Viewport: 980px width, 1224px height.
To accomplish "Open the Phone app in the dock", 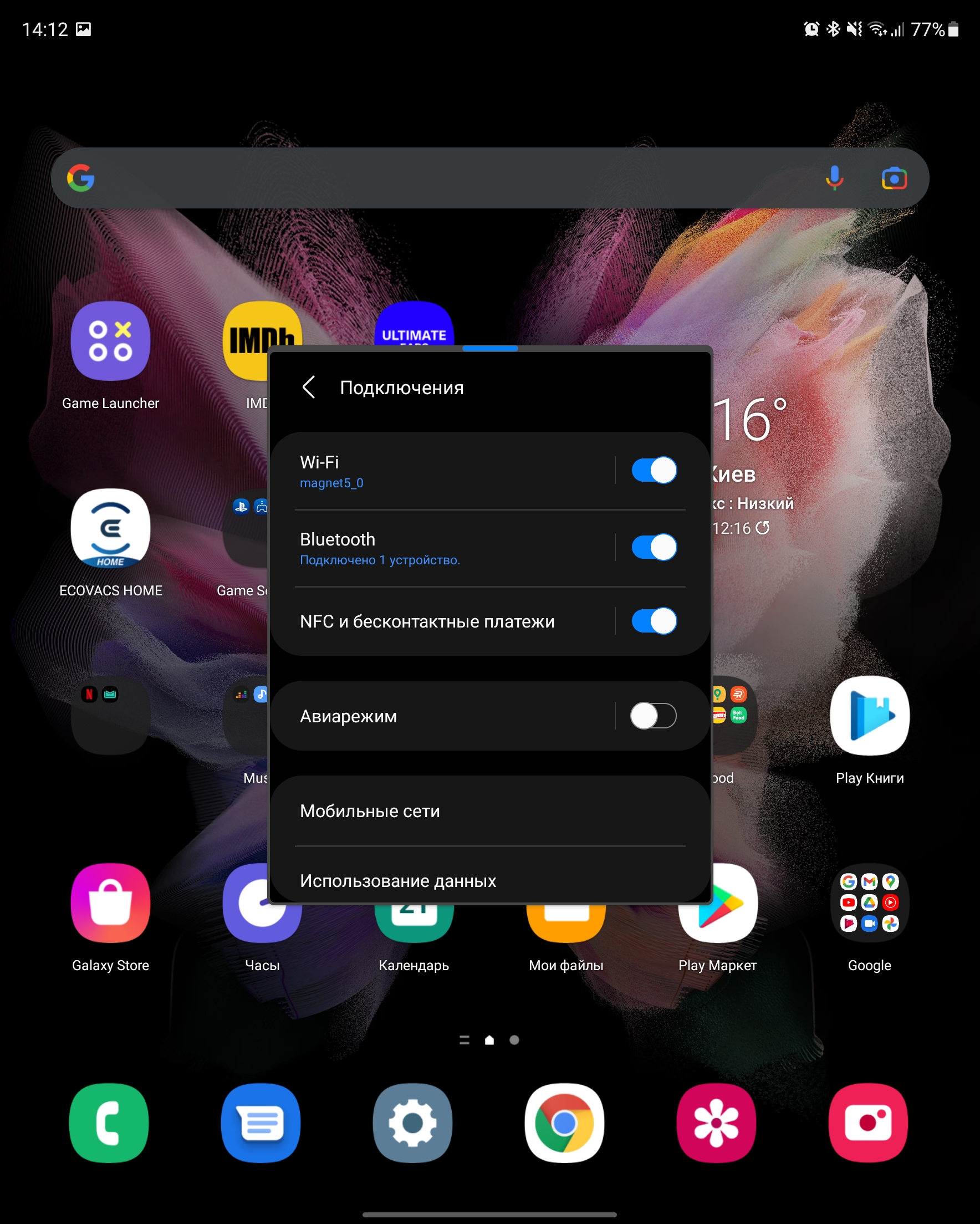I will 109,1123.
